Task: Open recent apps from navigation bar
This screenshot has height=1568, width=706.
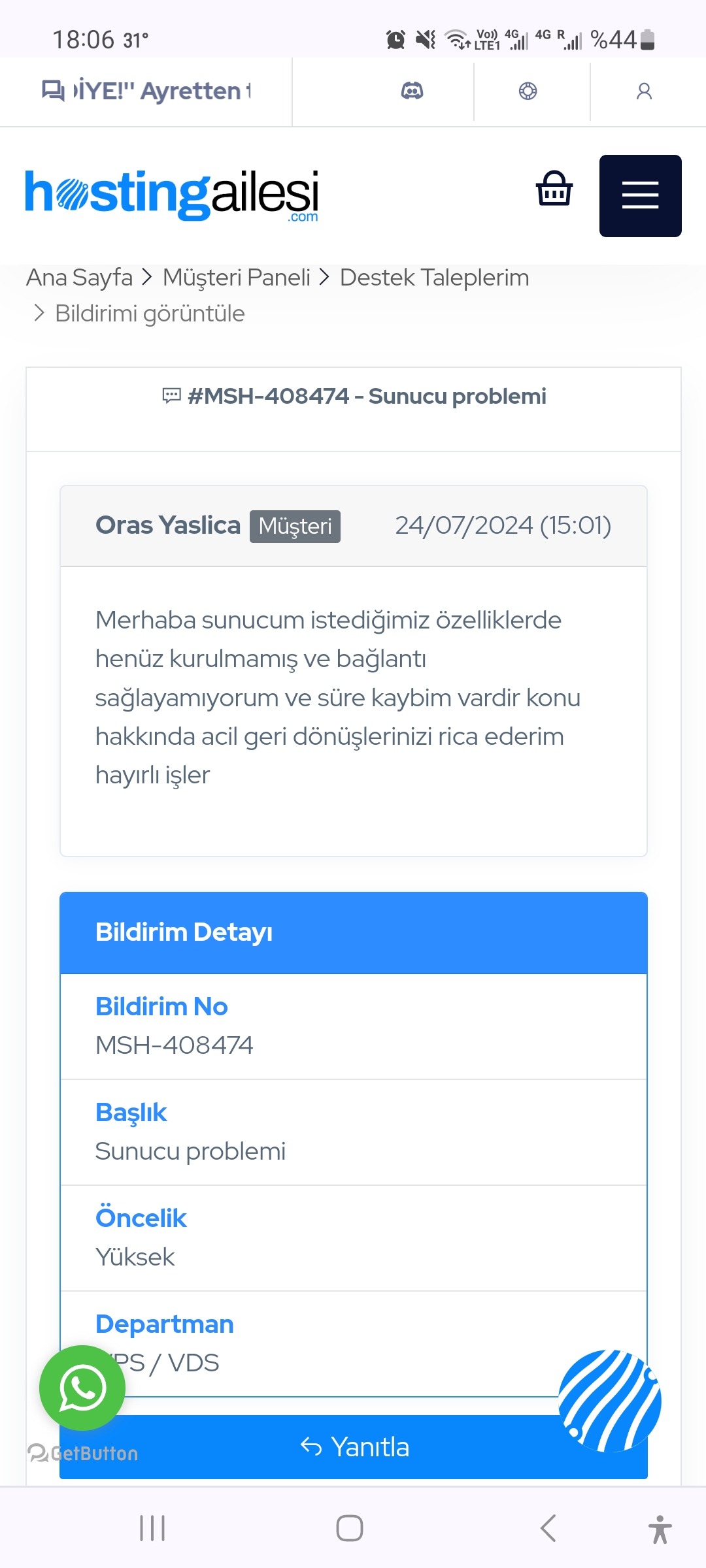Action: pyautogui.click(x=152, y=1528)
